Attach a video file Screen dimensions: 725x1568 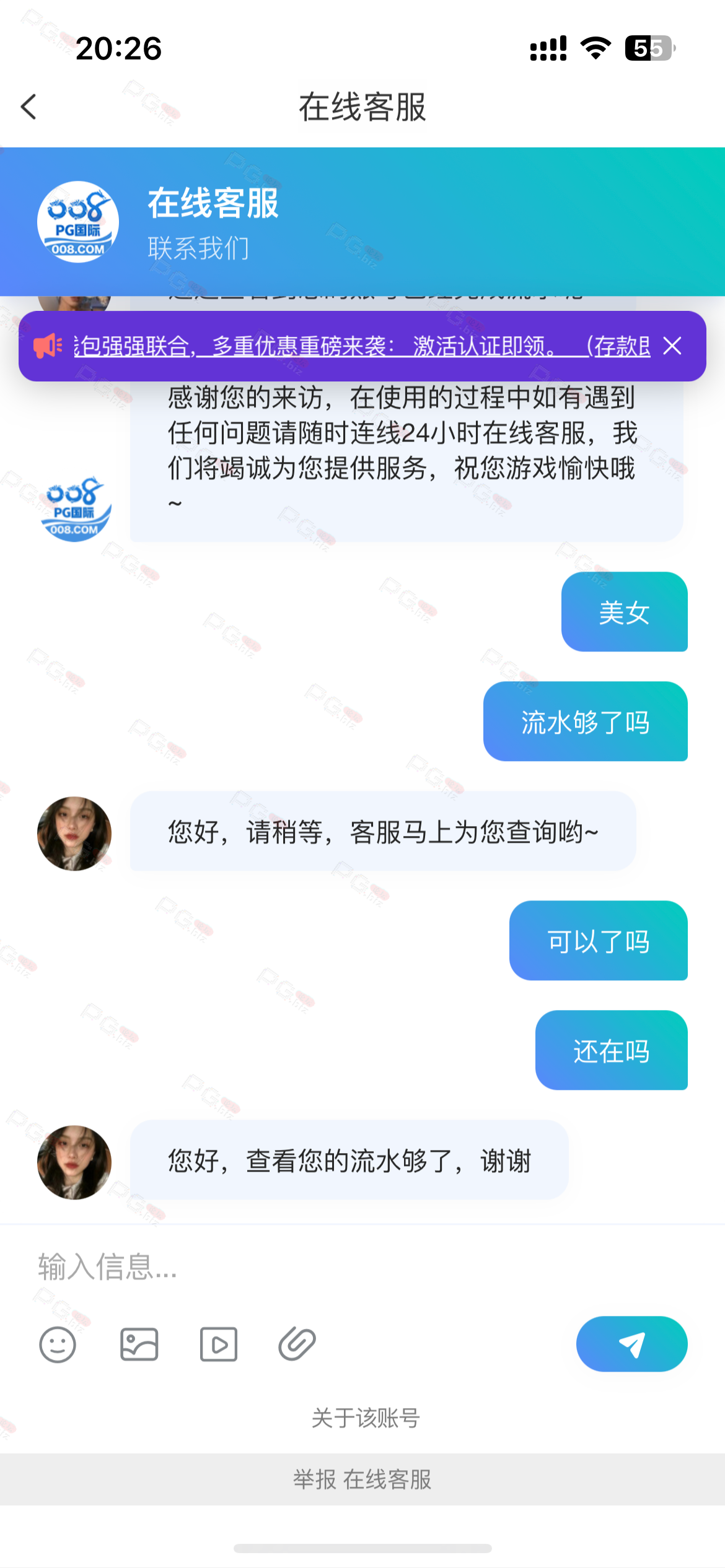(219, 1344)
